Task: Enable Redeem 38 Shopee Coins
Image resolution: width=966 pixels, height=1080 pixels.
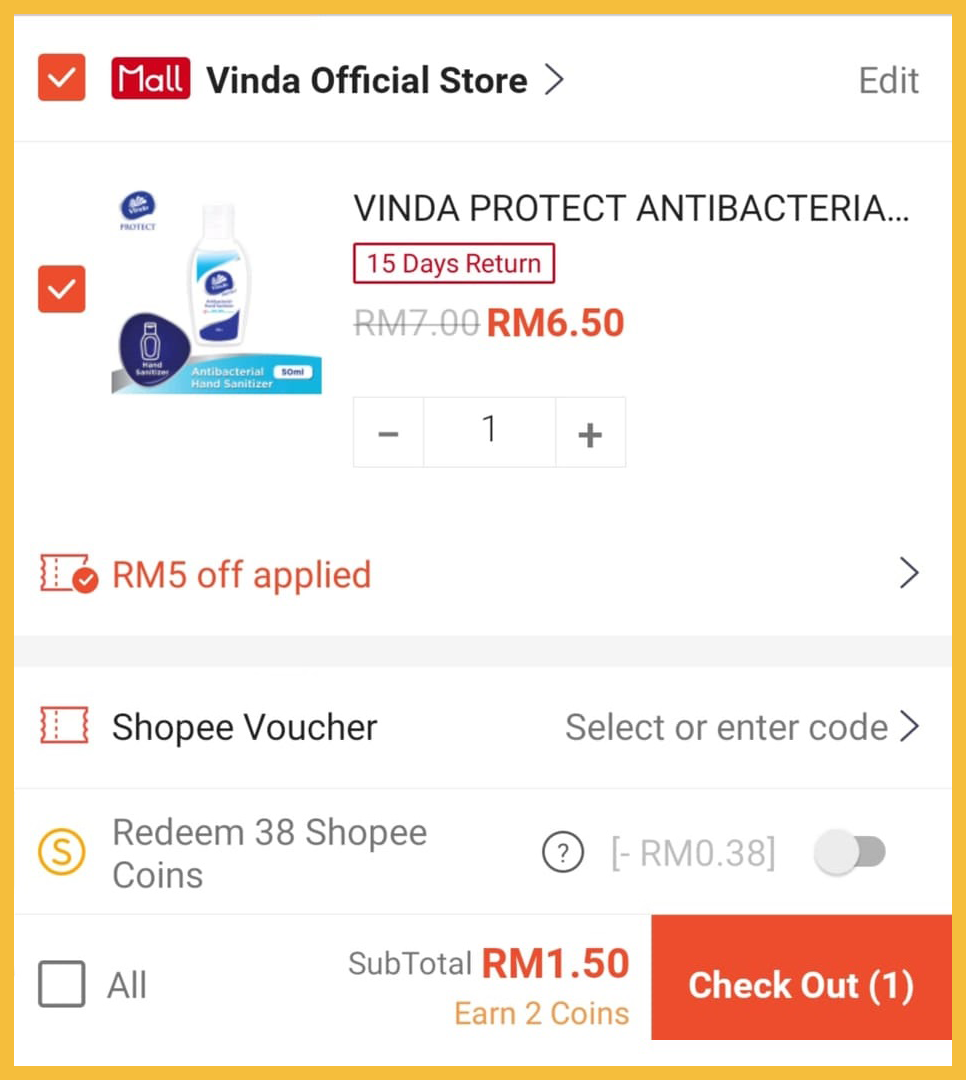Action: [x=849, y=853]
